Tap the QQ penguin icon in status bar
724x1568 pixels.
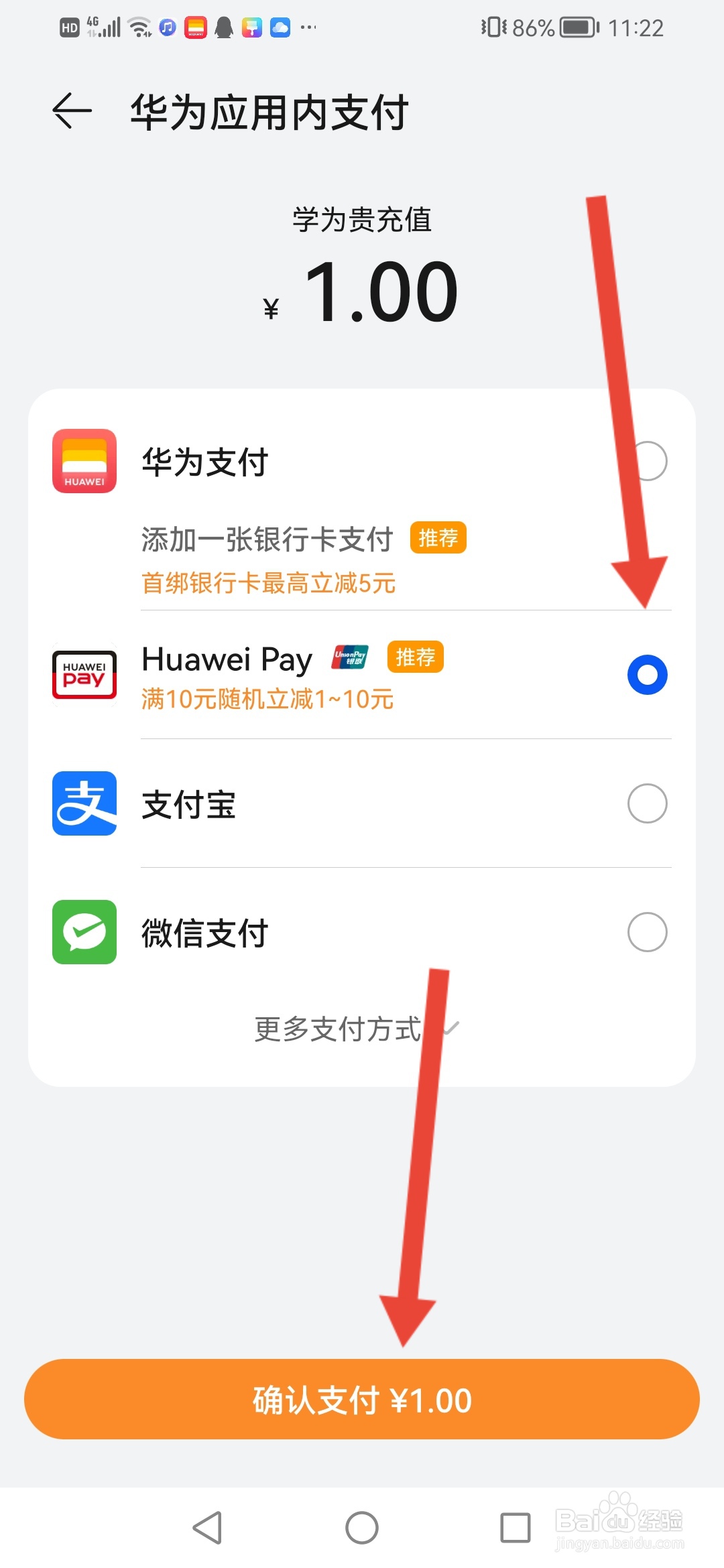pyautogui.click(x=224, y=27)
